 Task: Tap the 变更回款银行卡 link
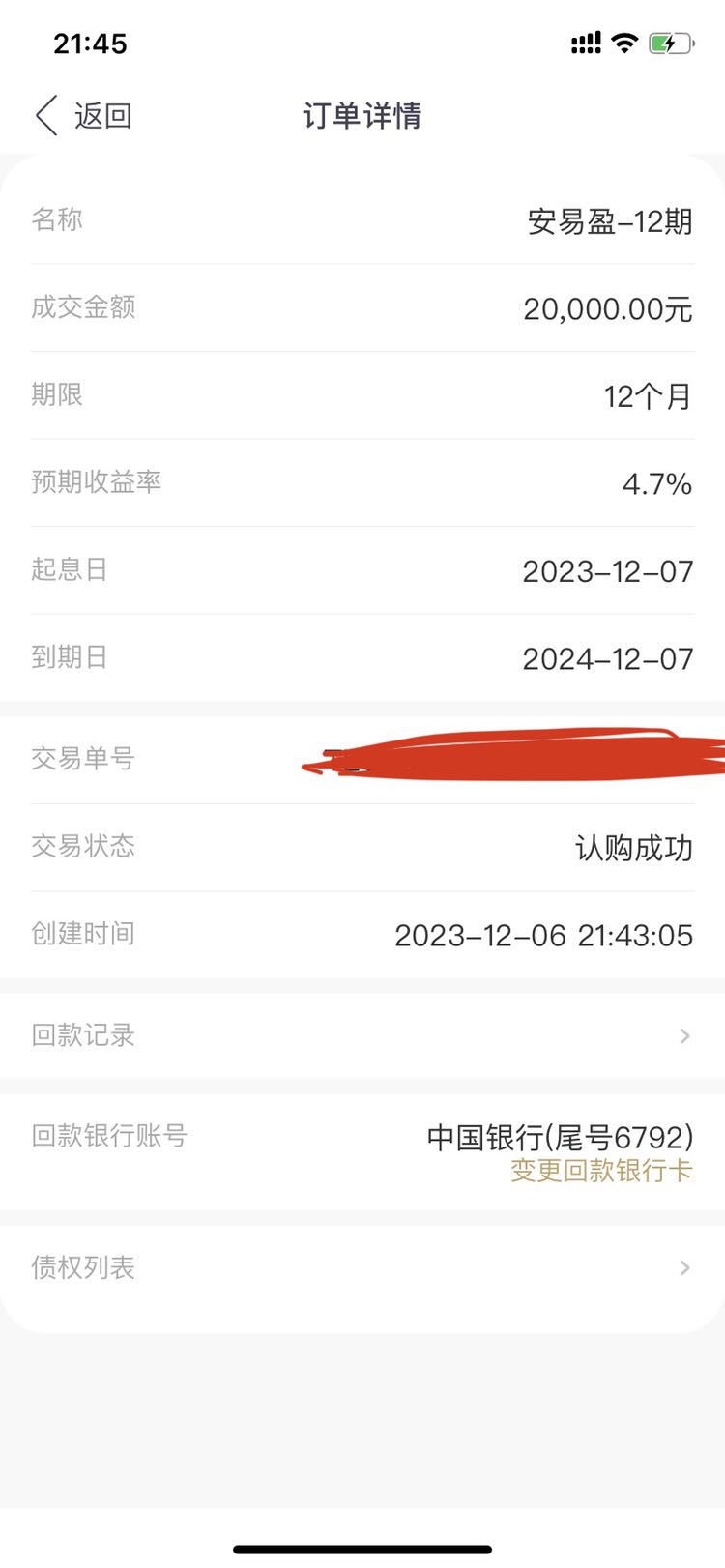point(601,1171)
